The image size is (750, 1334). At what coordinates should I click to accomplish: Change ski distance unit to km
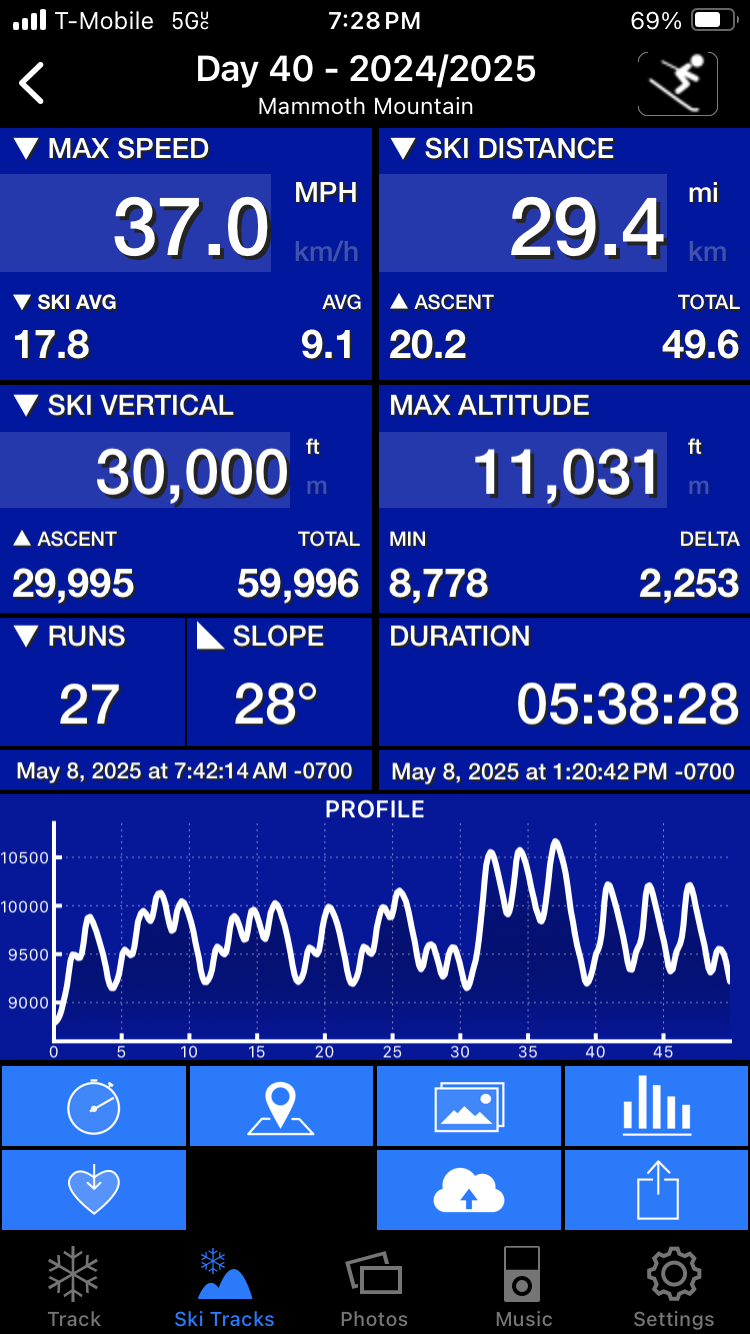point(706,251)
